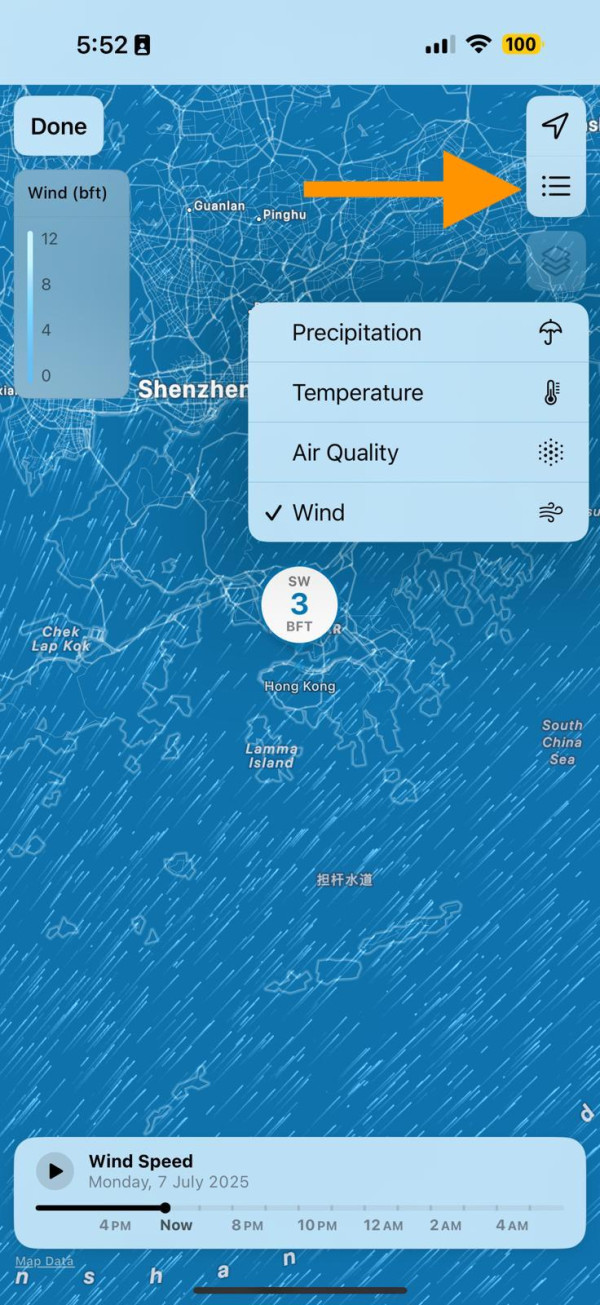The image size is (600, 1305).
Task: Open the locations list
Action: coord(555,186)
